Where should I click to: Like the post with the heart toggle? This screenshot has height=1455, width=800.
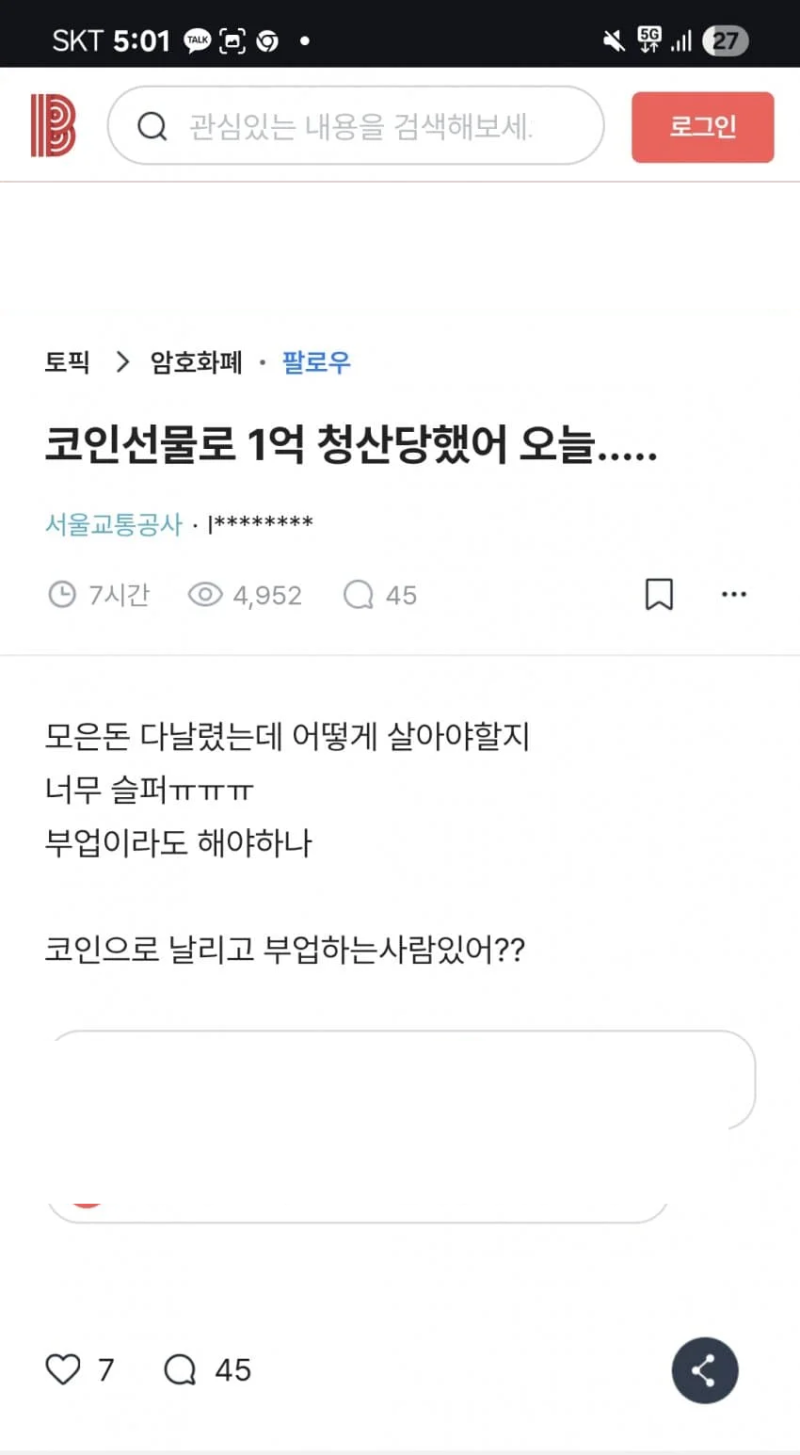tap(64, 1370)
